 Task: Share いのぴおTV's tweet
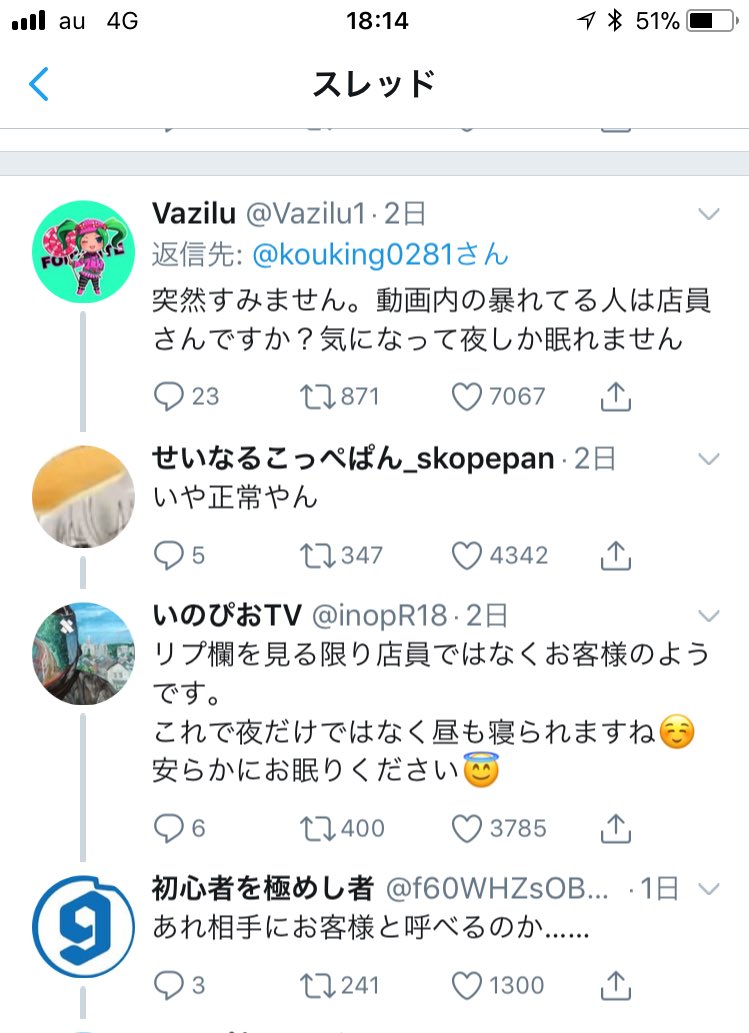coord(617,828)
